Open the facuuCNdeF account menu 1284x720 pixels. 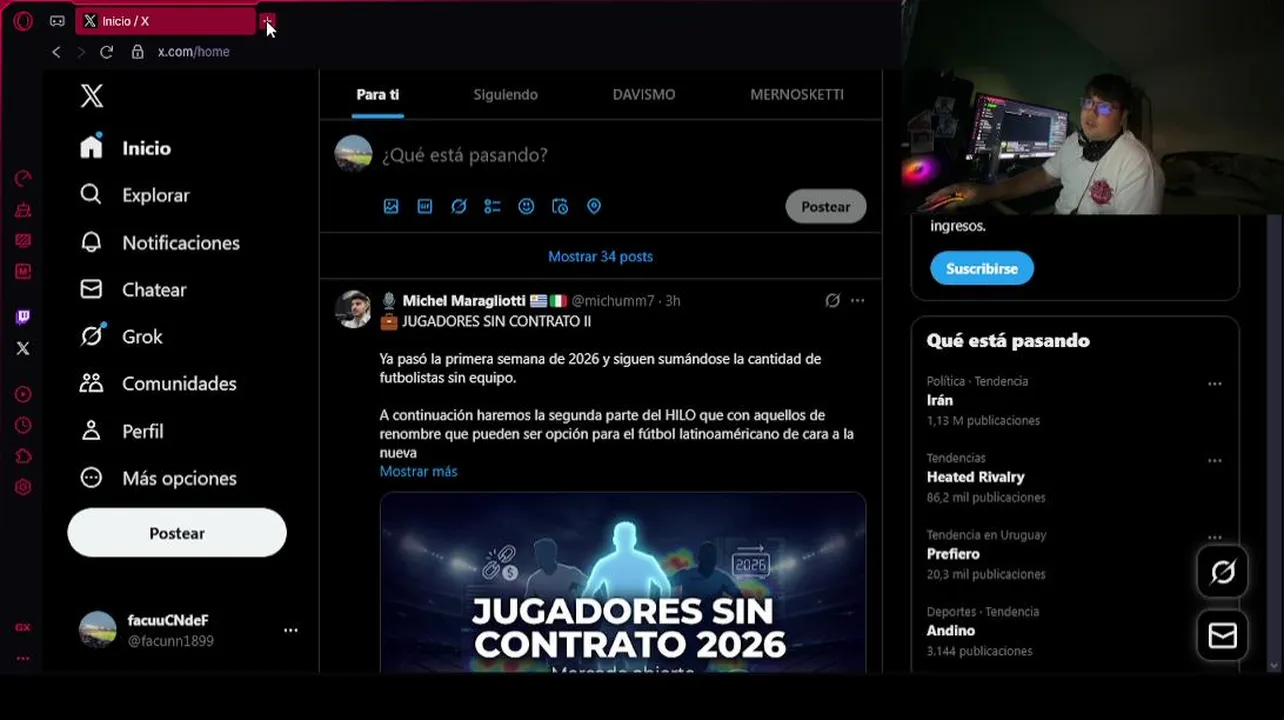pyautogui.click(x=290, y=630)
